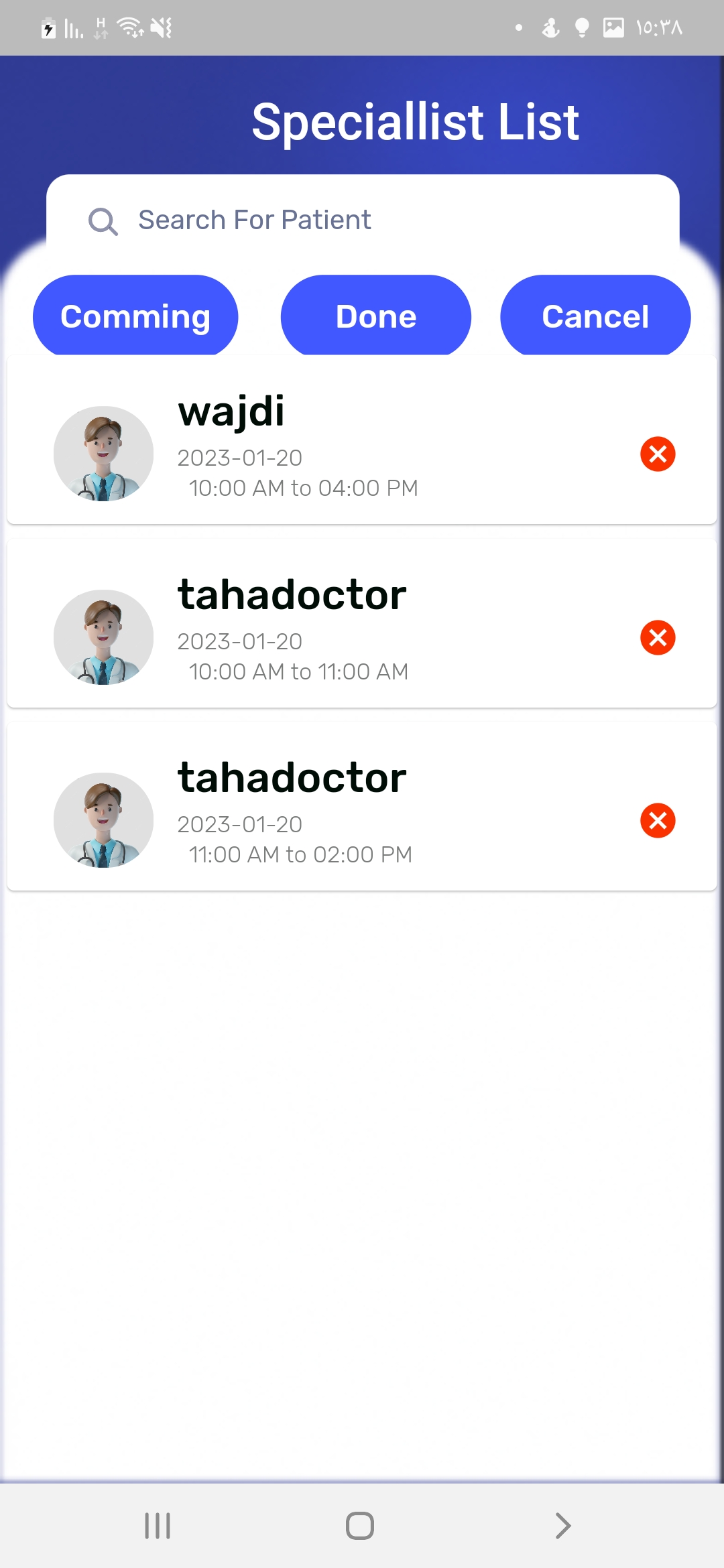Screen dimensions: 724x1568
Task: Tap the home navigation button
Action: coord(359,1525)
